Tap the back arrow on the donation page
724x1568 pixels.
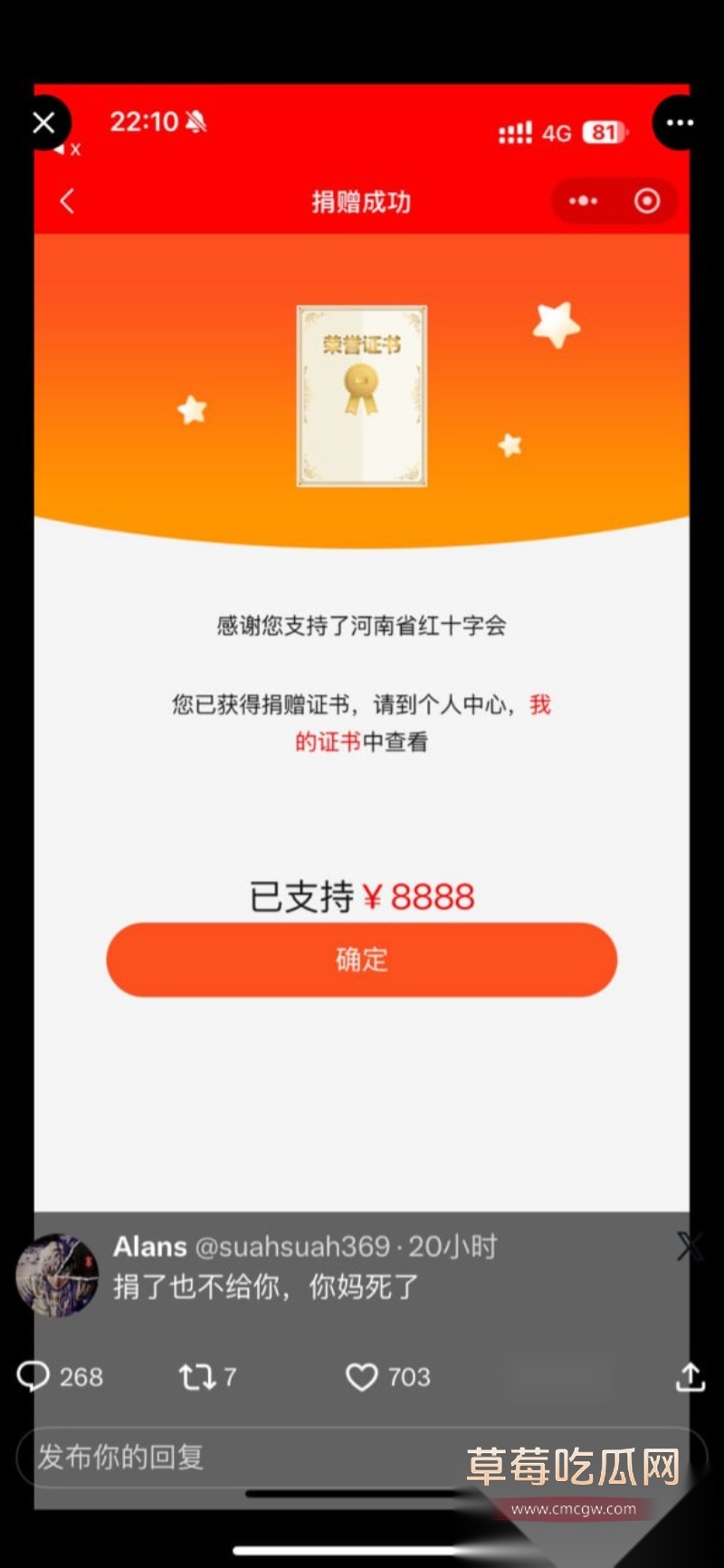(67, 201)
